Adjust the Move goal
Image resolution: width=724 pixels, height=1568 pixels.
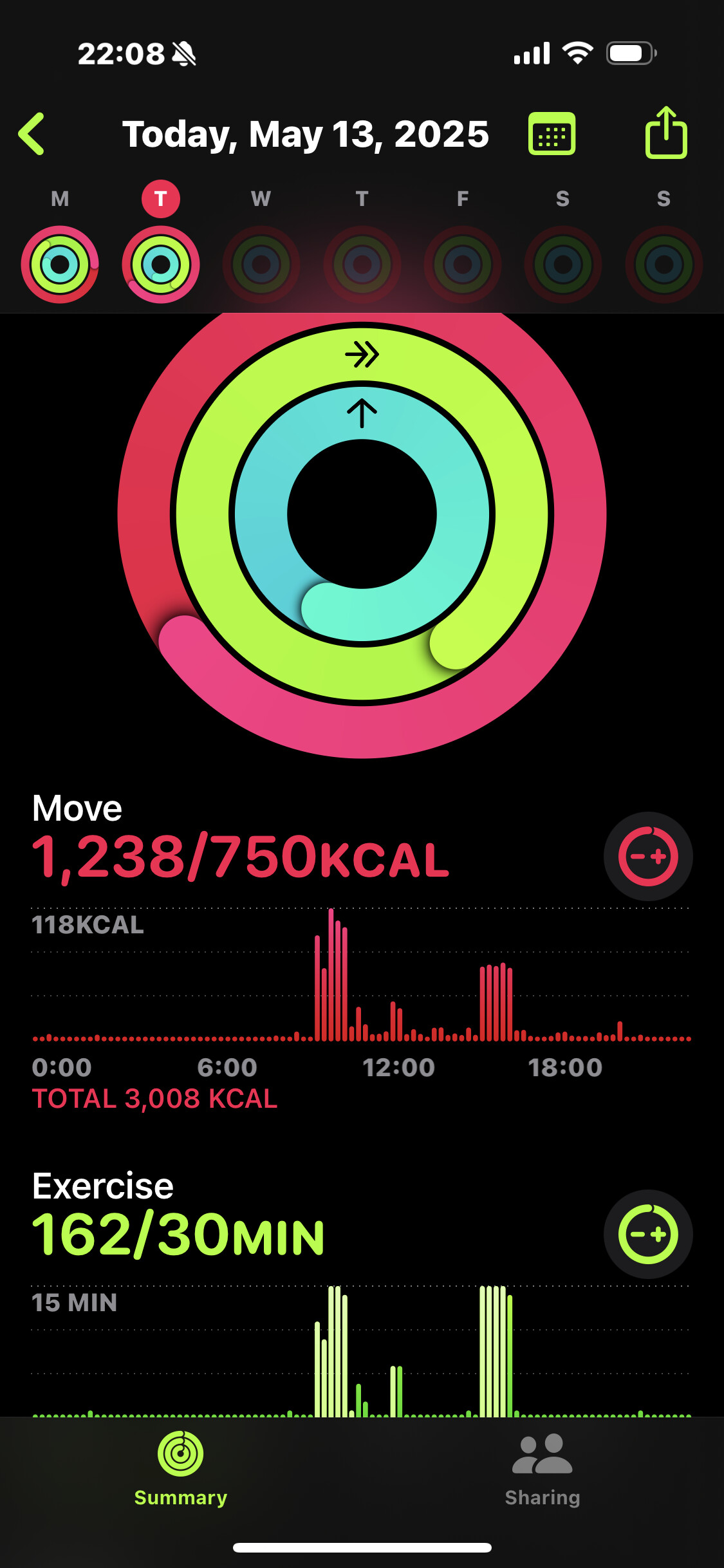(x=648, y=856)
